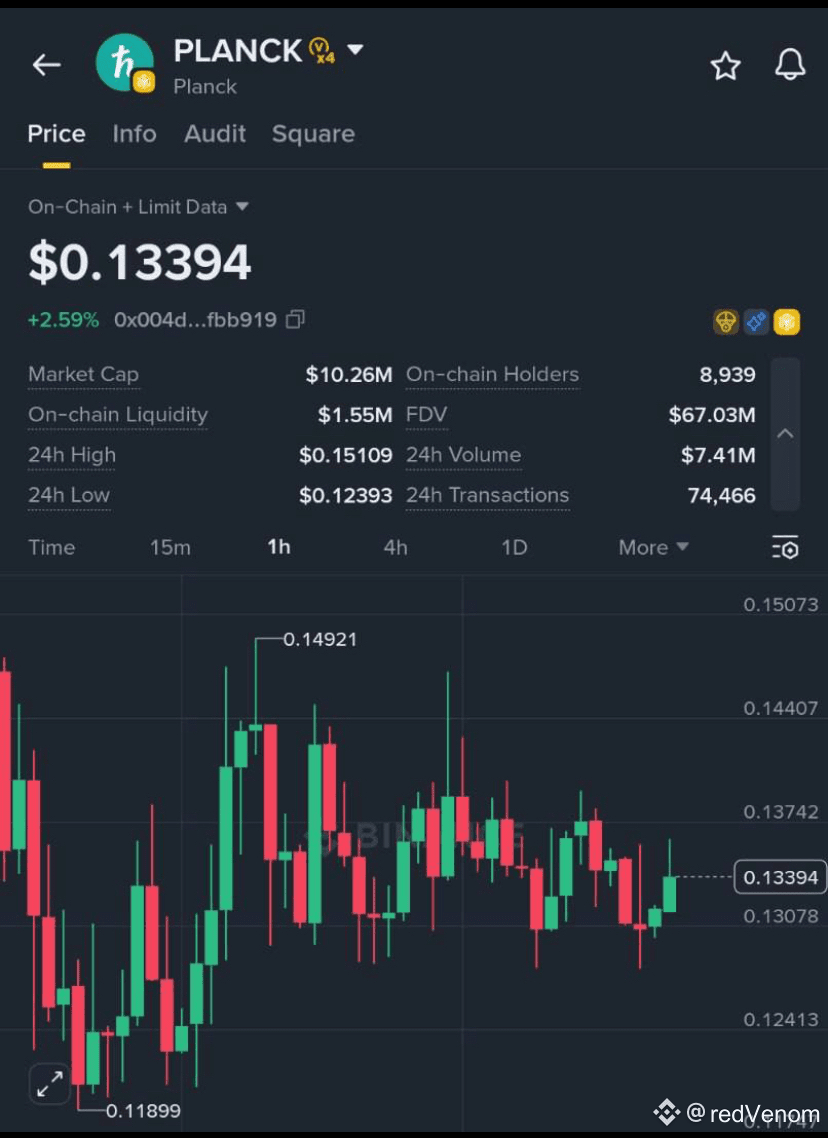This screenshot has width=828, height=1138.
Task: Select the 4h chart interval
Action: tap(395, 547)
